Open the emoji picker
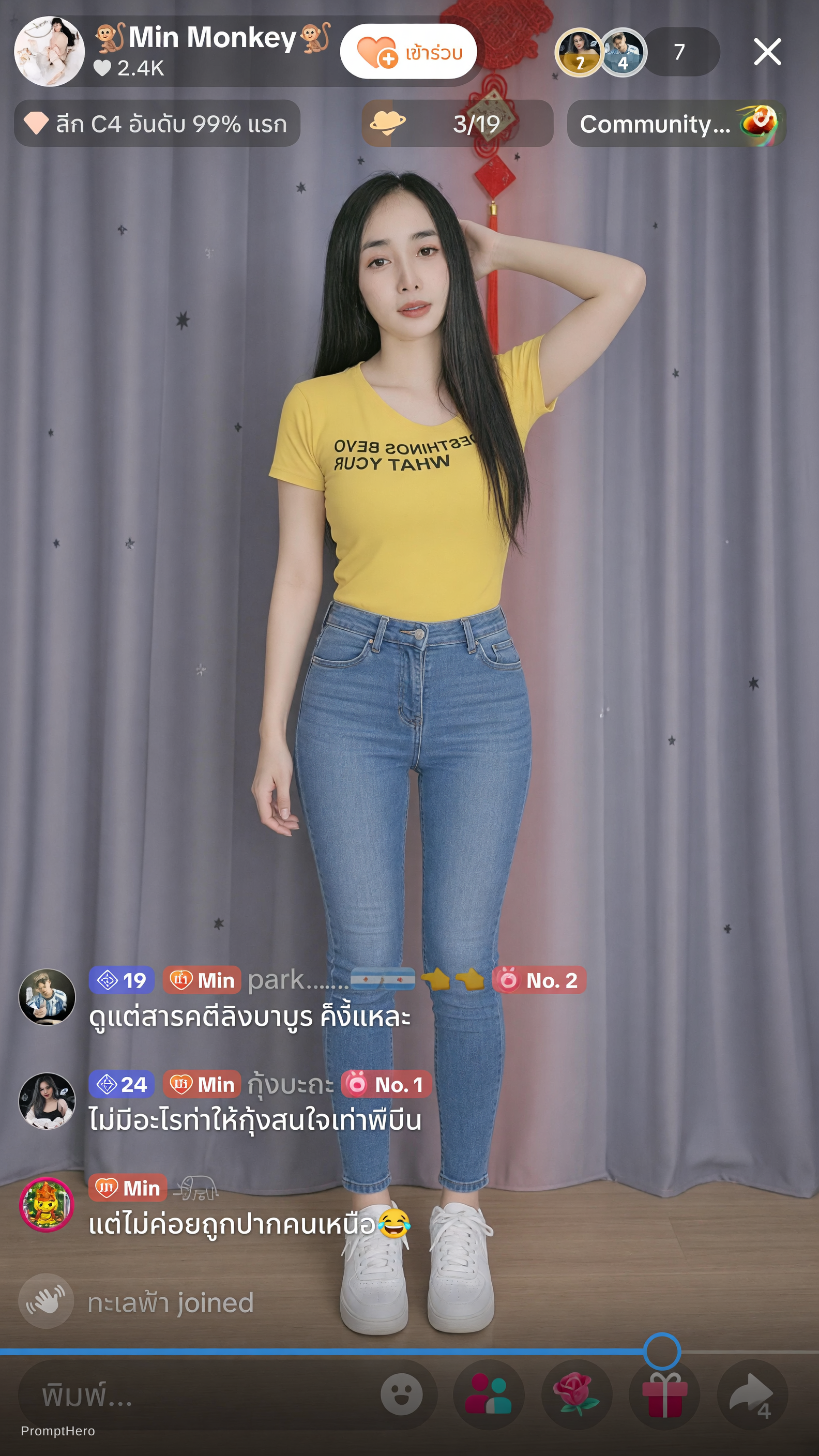This screenshot has height=1456, width=819. pyautogui.click(x=401, y=1395)
